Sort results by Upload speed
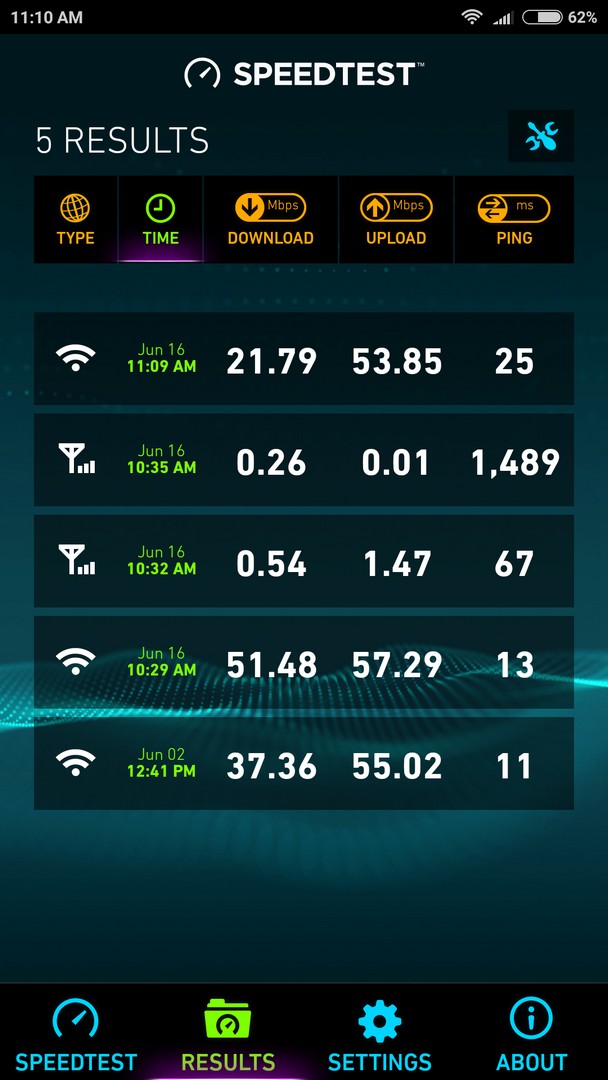 396,219
